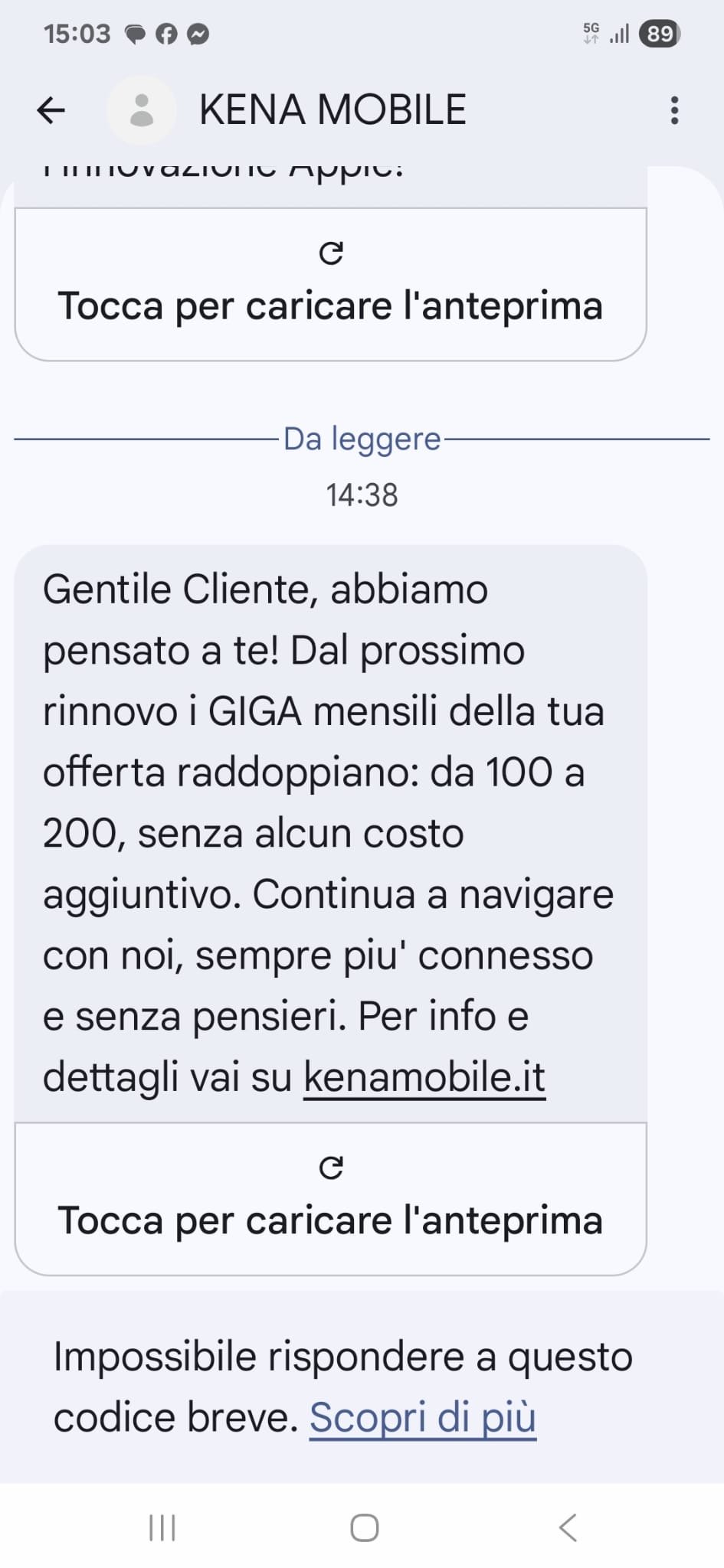Open the kenamobile.it link
The width and height of the screenshot is (724, 1568).
424,1077
